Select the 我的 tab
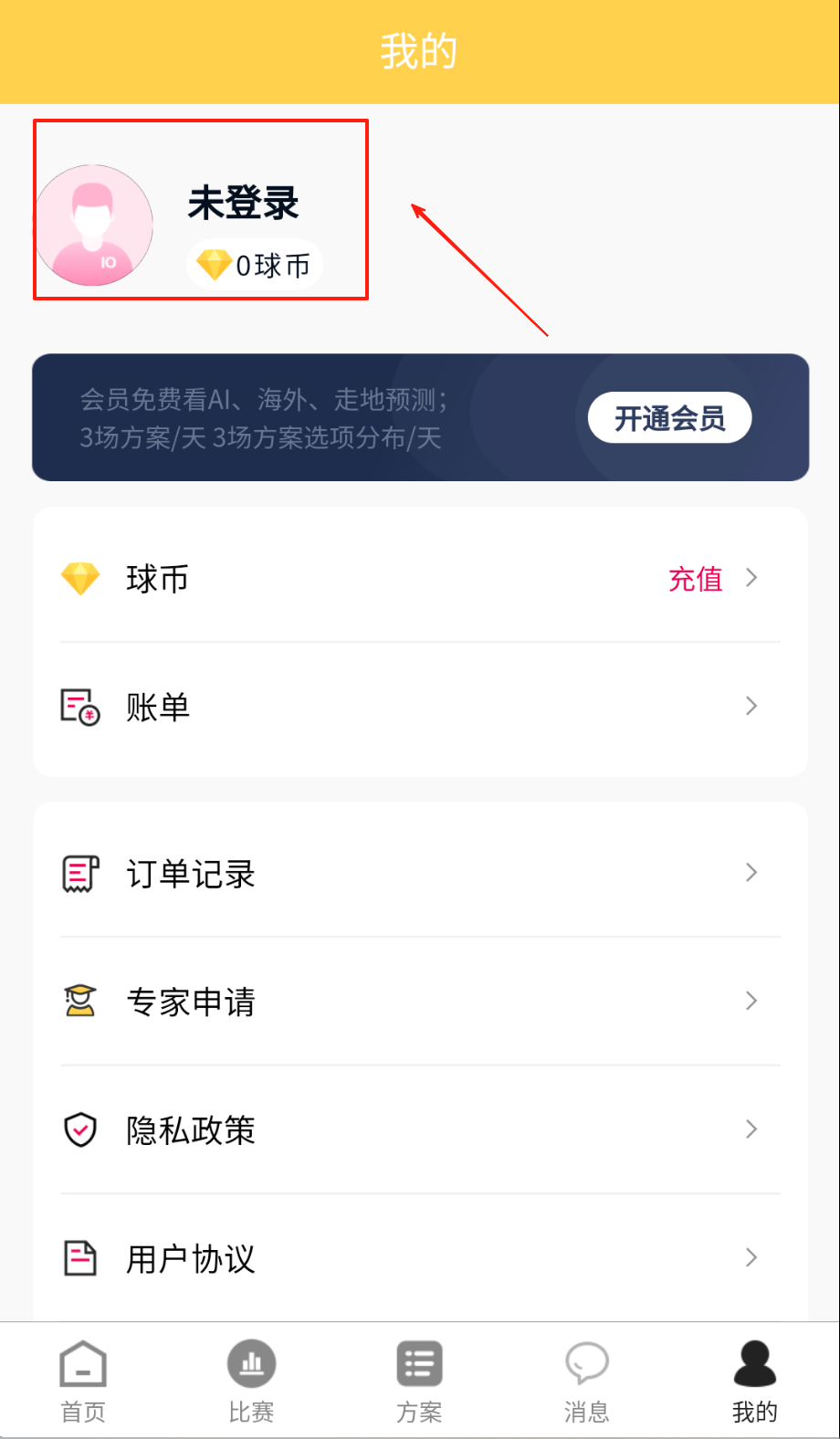Screen dimensions: 840x1439 (x=755, y=1381)
